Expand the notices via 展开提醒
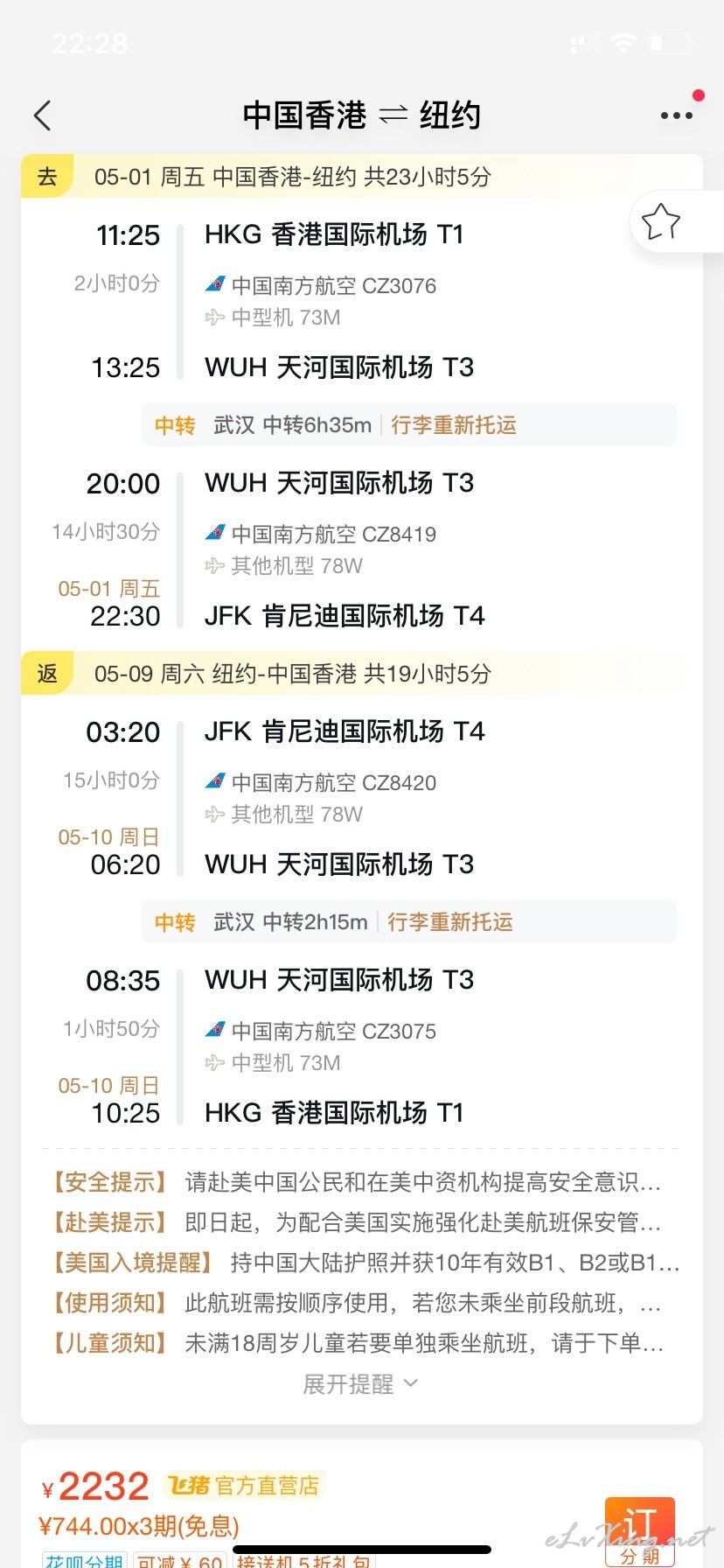The width and height of the screenshot is (724, 1568). tap(360, 1384)
